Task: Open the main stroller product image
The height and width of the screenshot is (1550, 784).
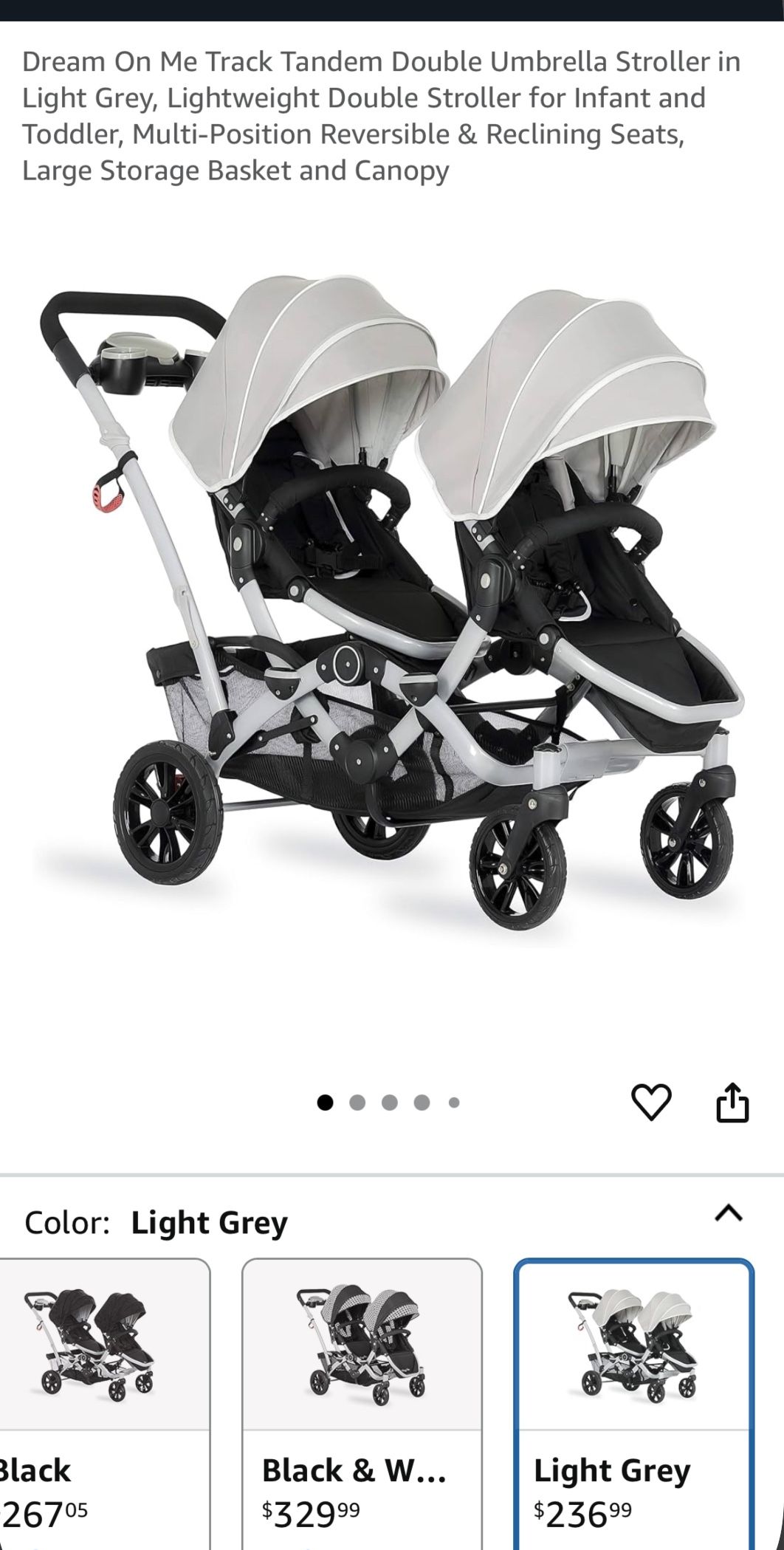Action: point(391,606)
